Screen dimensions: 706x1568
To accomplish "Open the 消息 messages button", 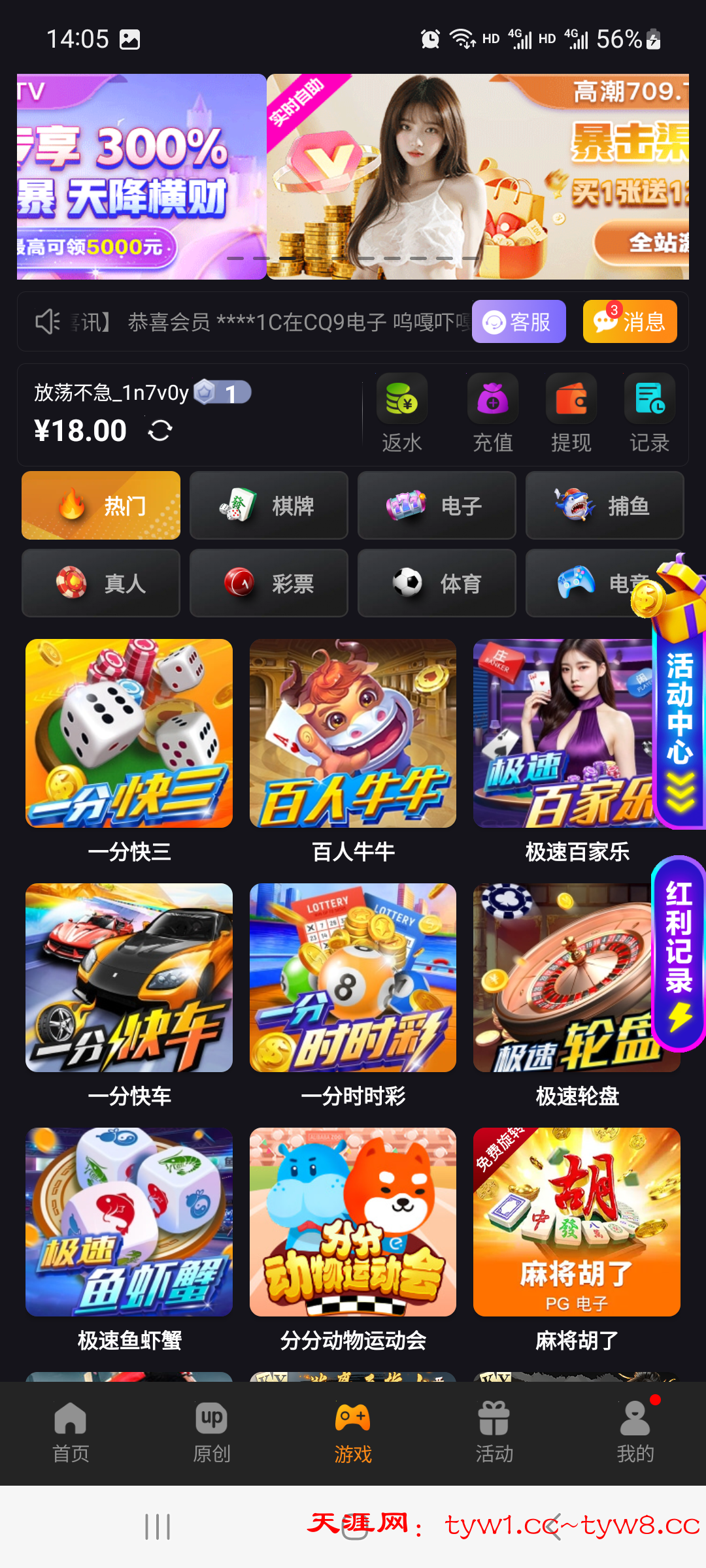I will (630, 321).
